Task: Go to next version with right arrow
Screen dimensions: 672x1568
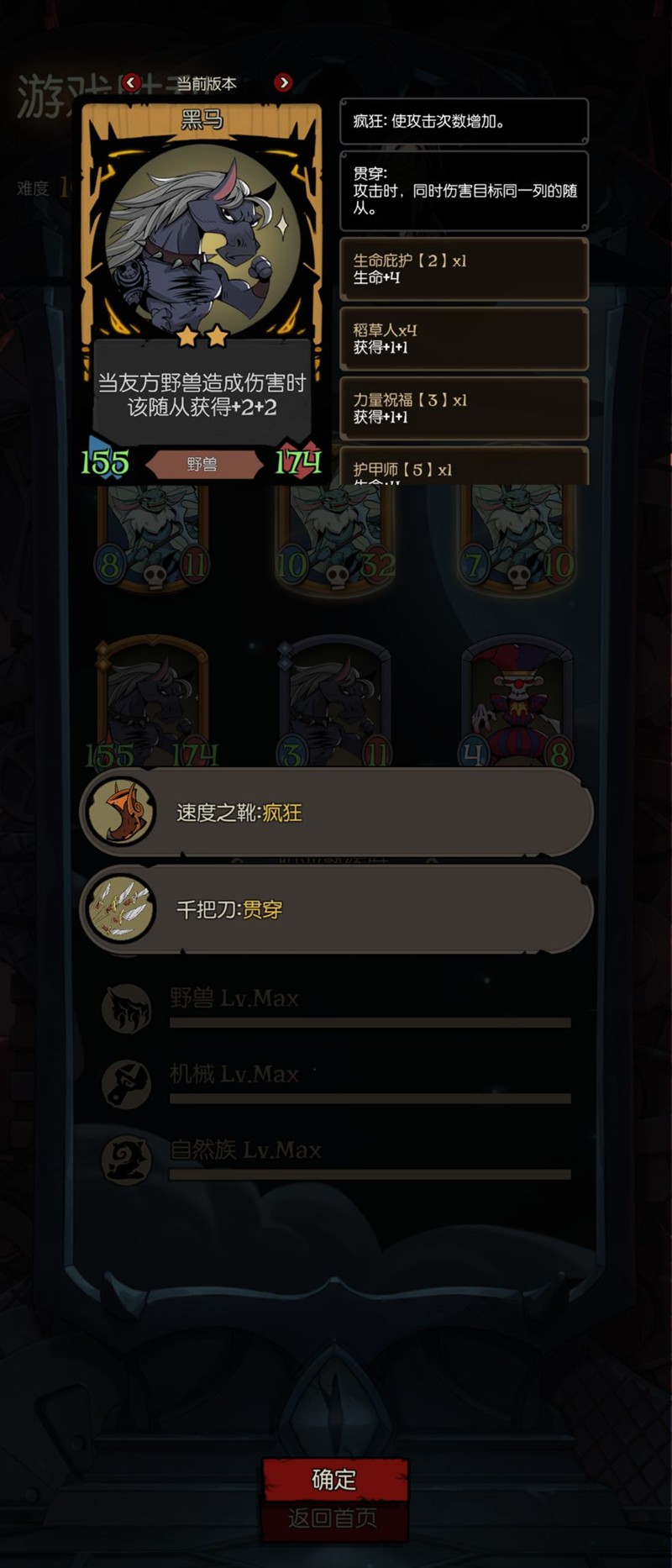Action: pos(283,82)
